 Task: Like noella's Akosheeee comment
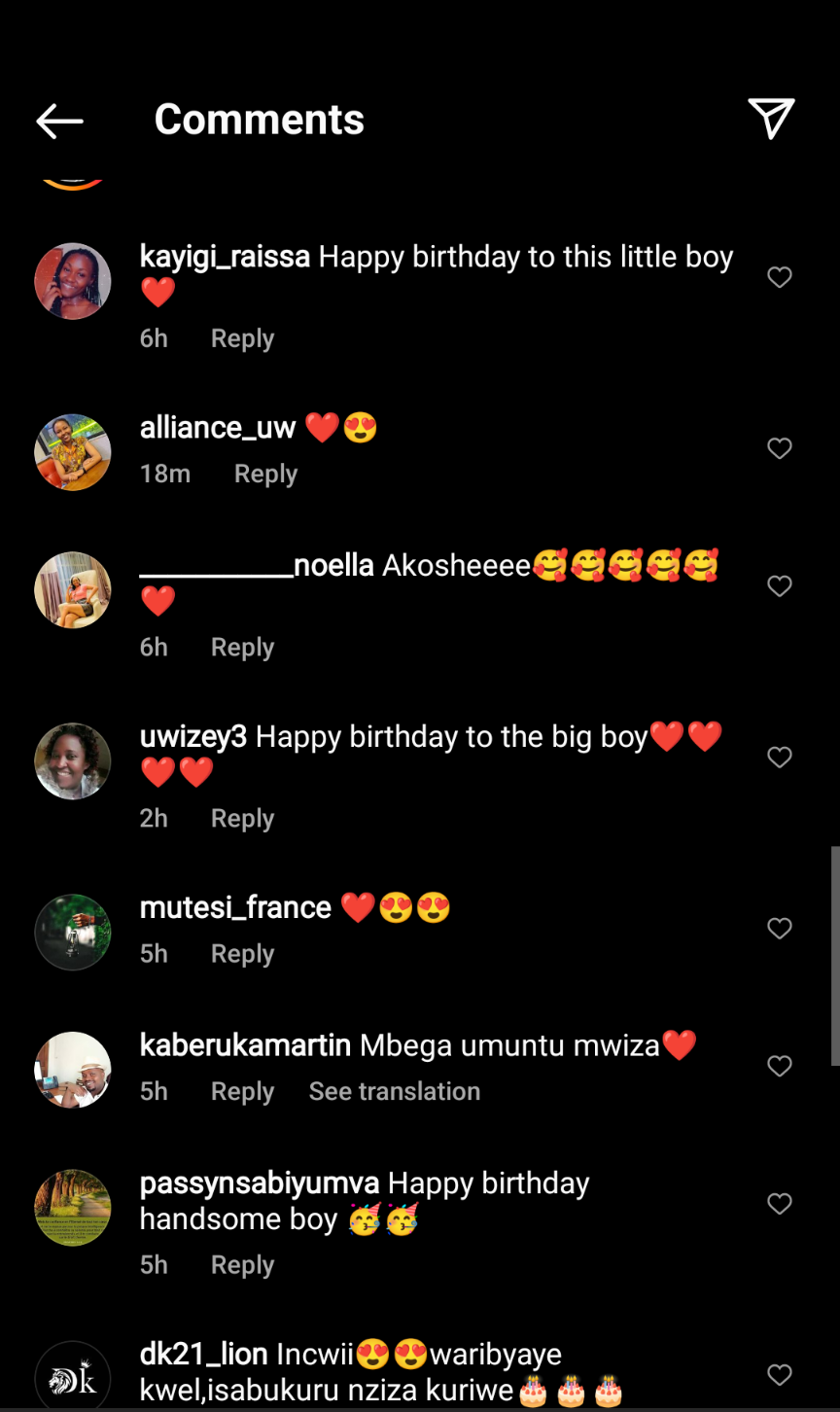(x=780, y=586)
